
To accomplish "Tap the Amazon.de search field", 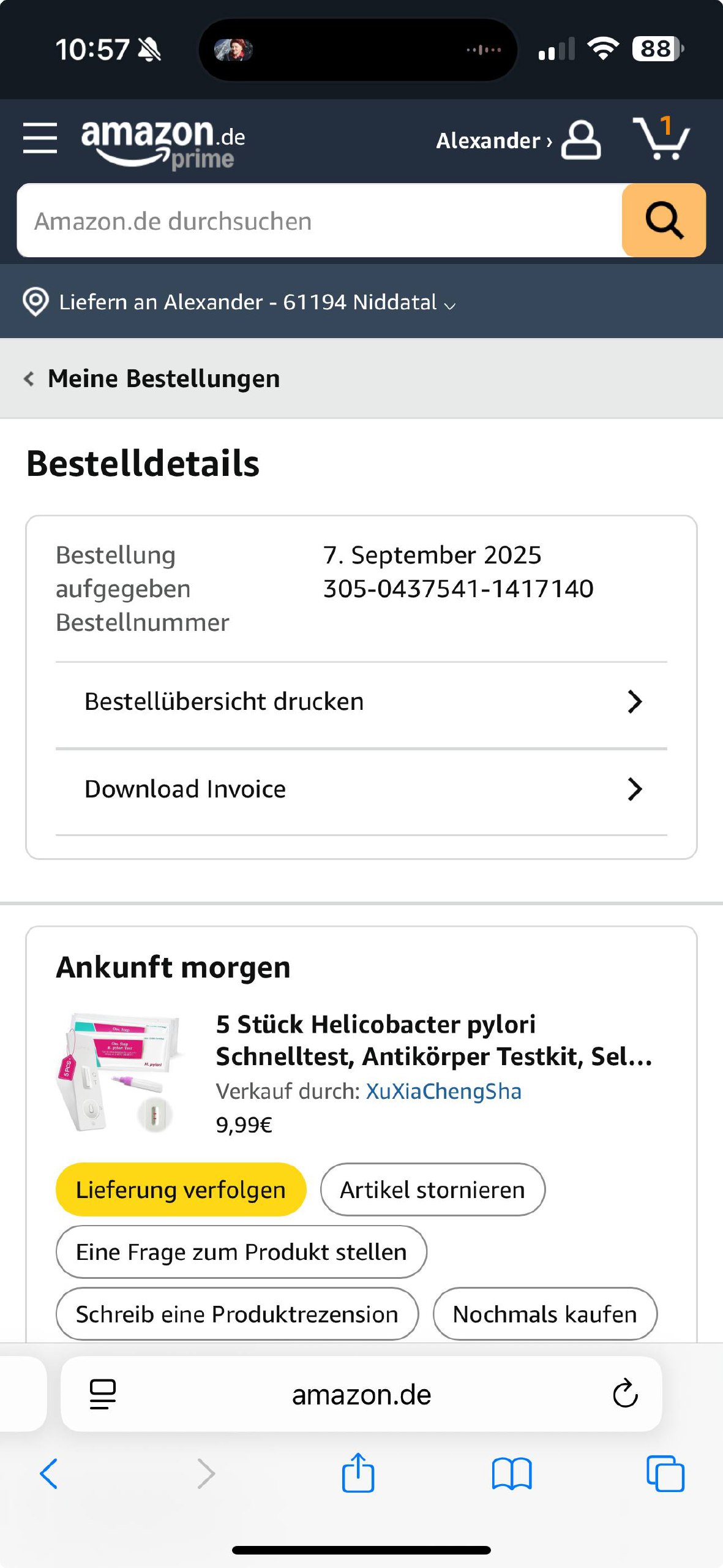I will [x=320, y=221].
